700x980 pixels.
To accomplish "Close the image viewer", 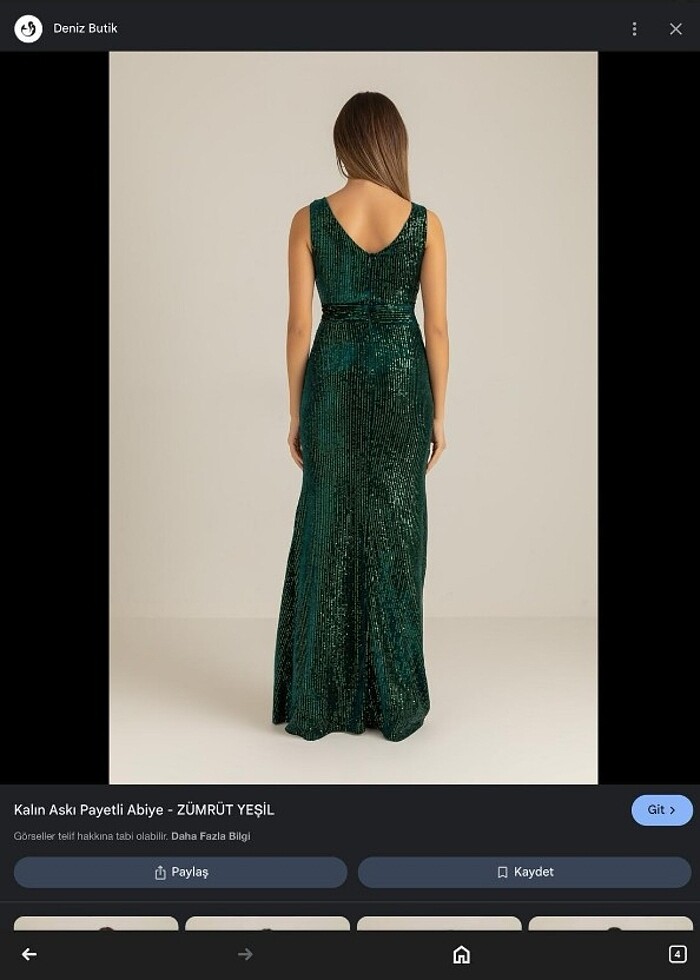I will pos(676,29).
